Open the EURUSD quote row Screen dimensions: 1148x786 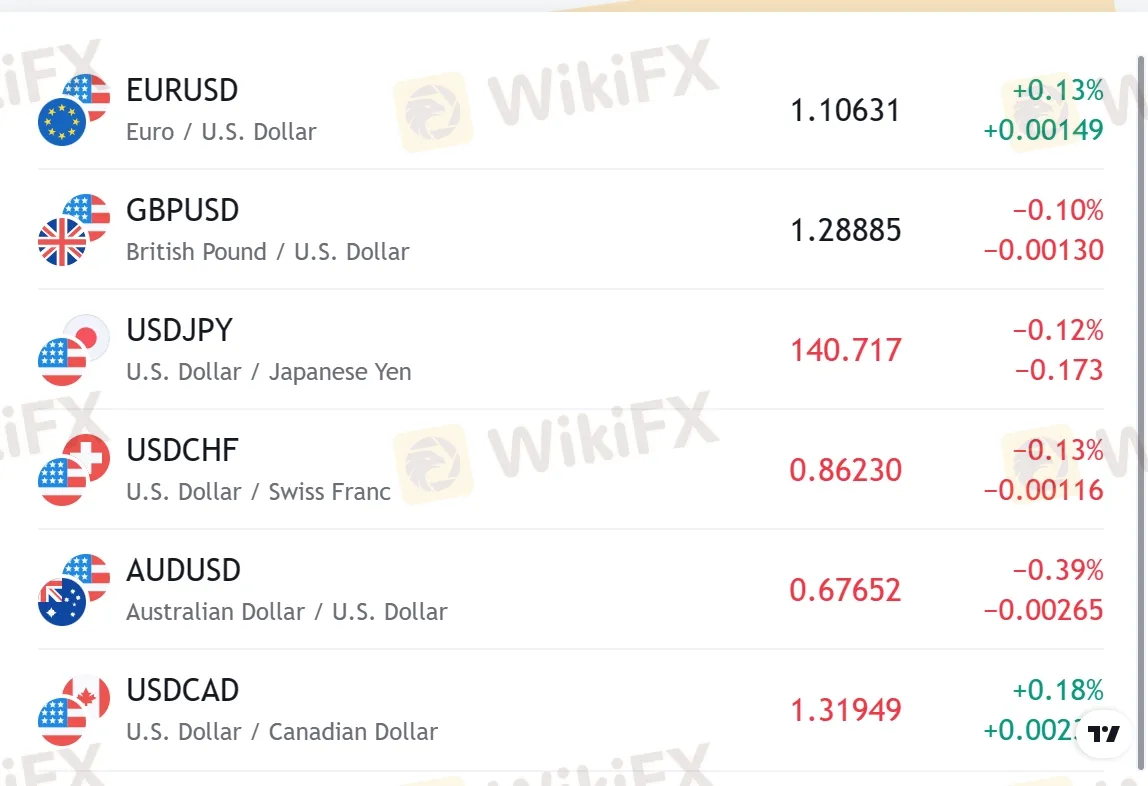[182, 91]
